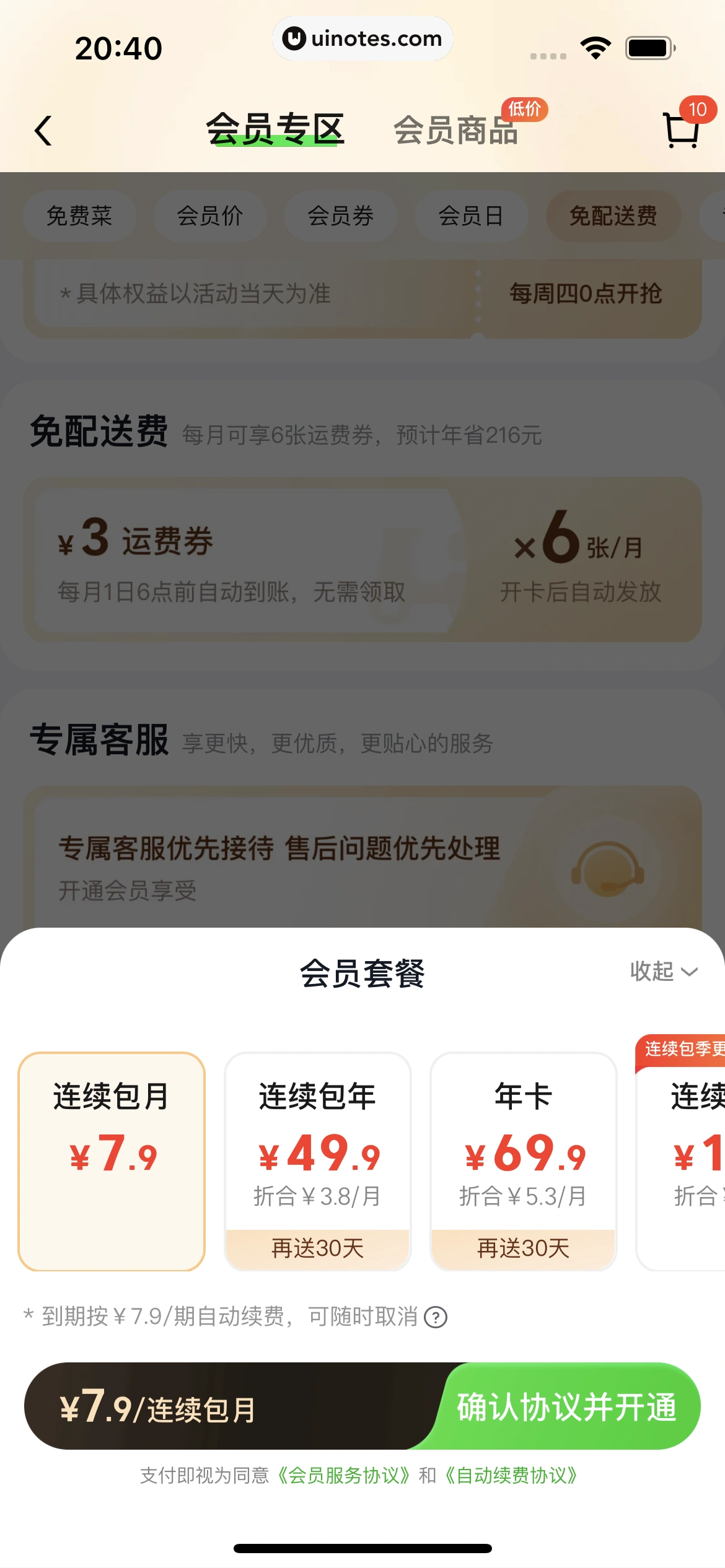Screen dimensions: 725x1568
Task: Read the 《会员服务协议》 link
Action: (343, 1476)
